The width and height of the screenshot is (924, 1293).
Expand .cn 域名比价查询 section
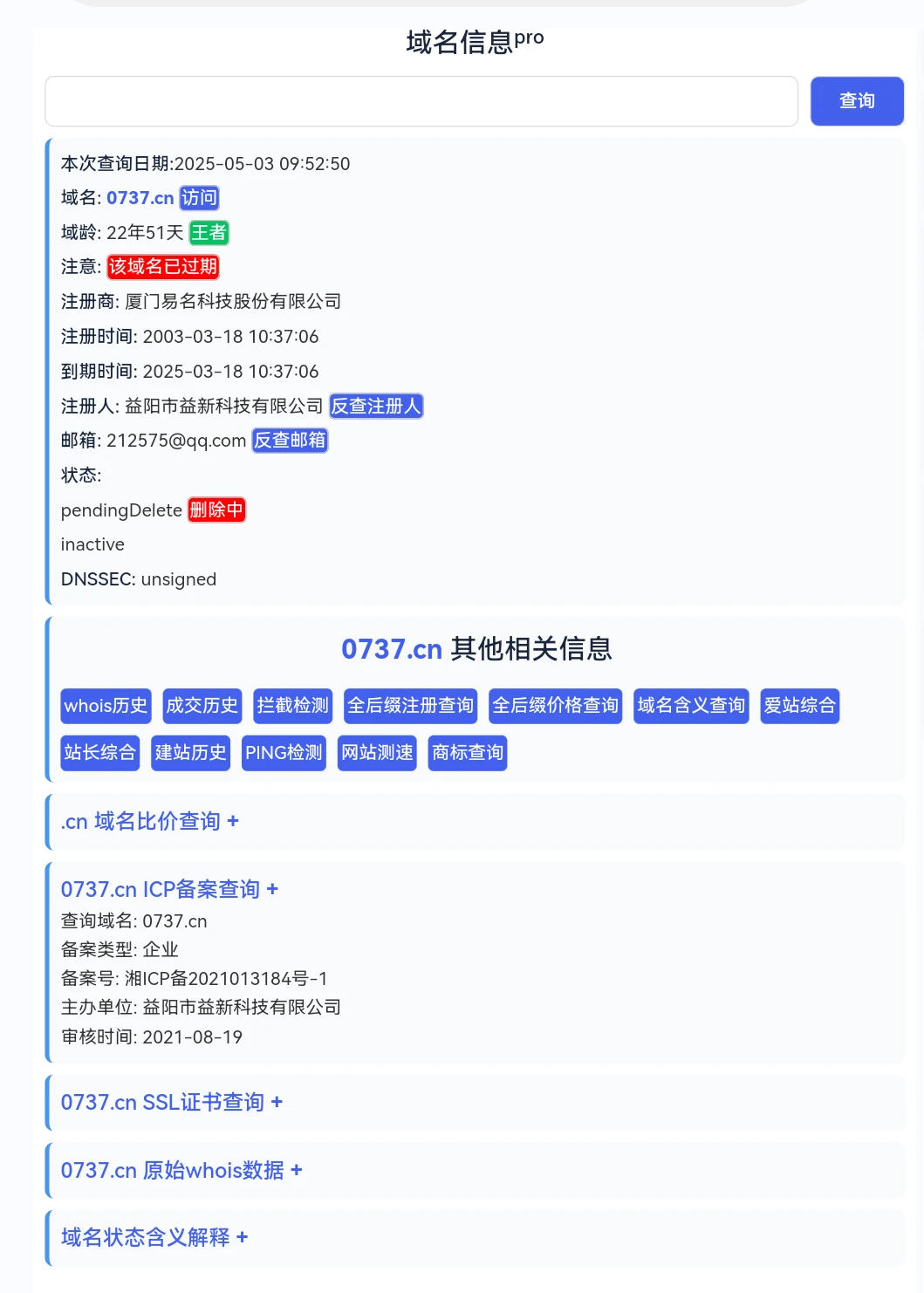(x=149, y=822)
